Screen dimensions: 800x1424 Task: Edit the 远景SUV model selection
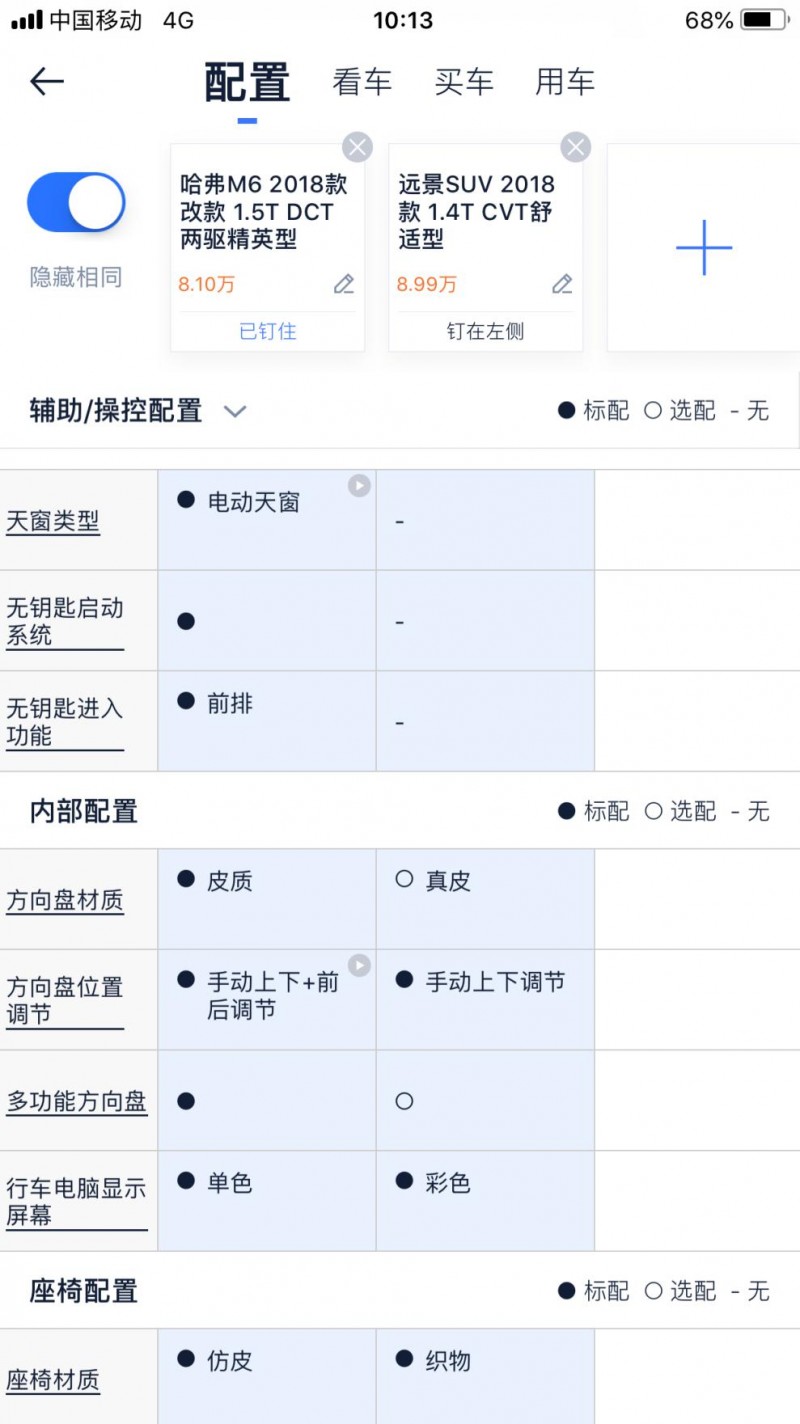pos(562,284)
